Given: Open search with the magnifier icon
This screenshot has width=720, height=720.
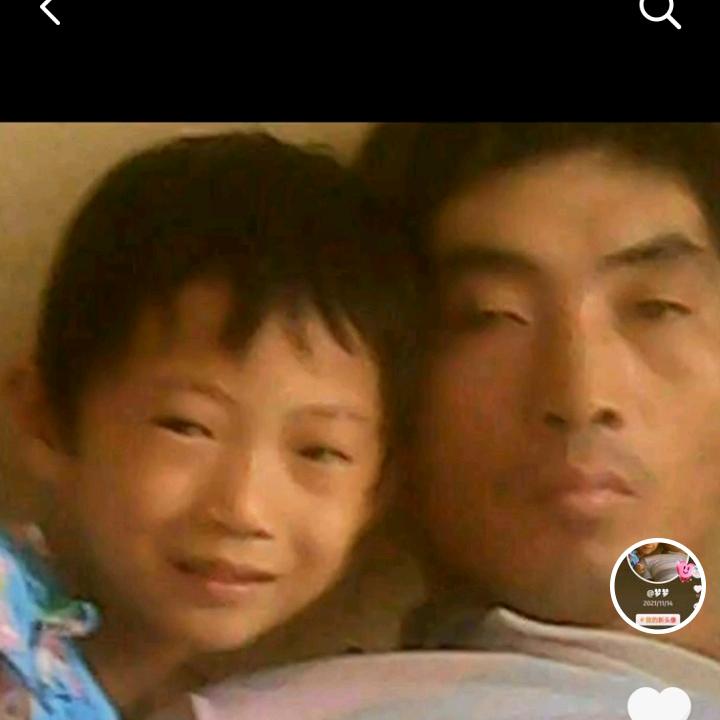Looking at the screenshot, I should click(660, 12).
